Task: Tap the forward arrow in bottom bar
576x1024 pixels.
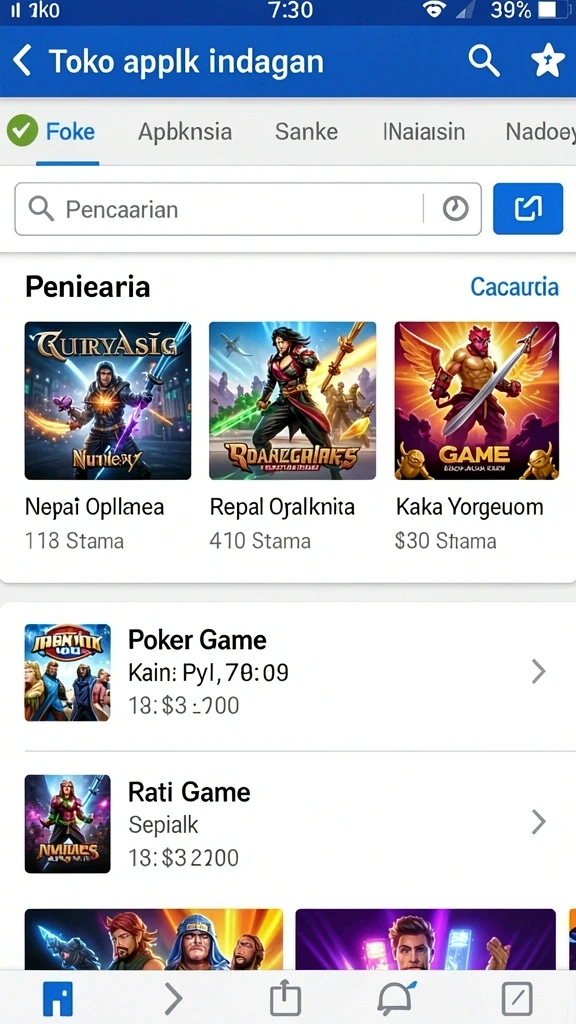Action: pyautogui.click(x=173, y=999)
